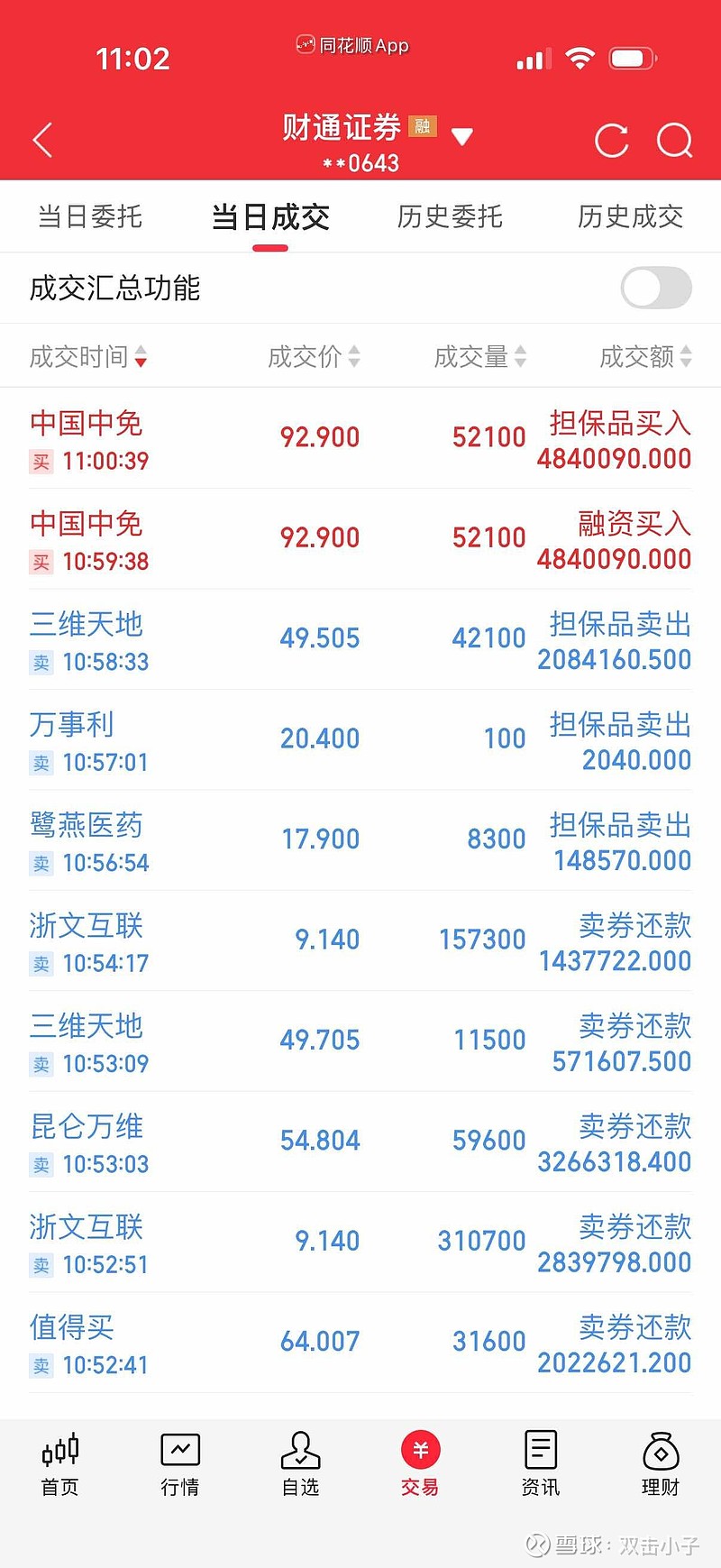Sort by 成交时间 column
The height and width of the screenshot is (1568, 721).
click(87, 357)
